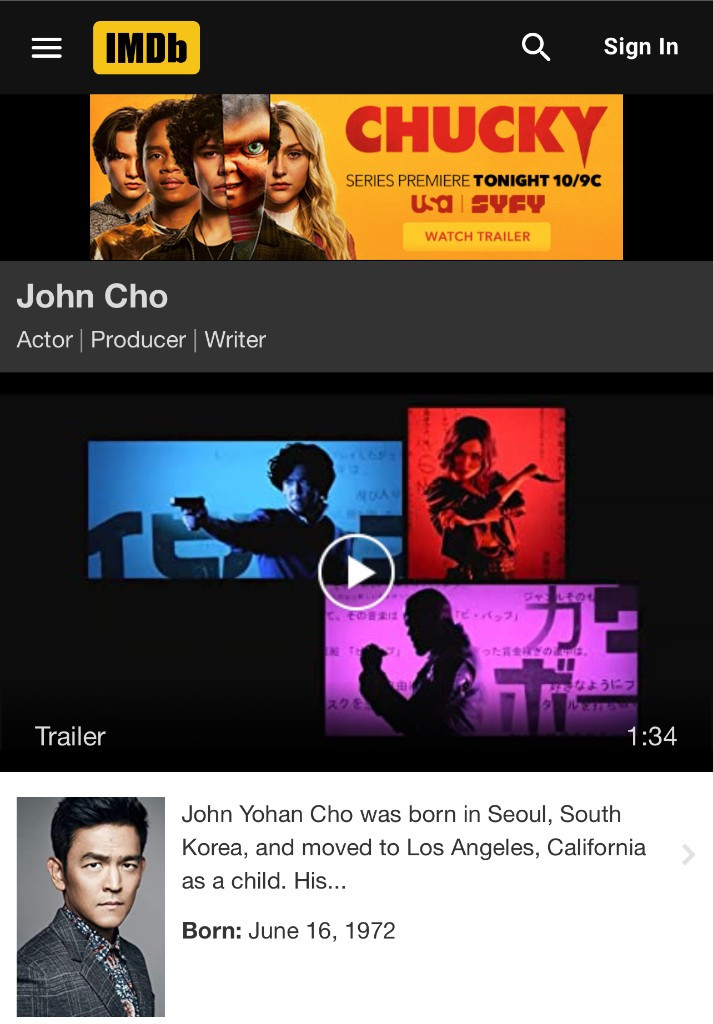Open the hamburger menu
This screenshot has width=713, height=1024.
tap(46, 48)
